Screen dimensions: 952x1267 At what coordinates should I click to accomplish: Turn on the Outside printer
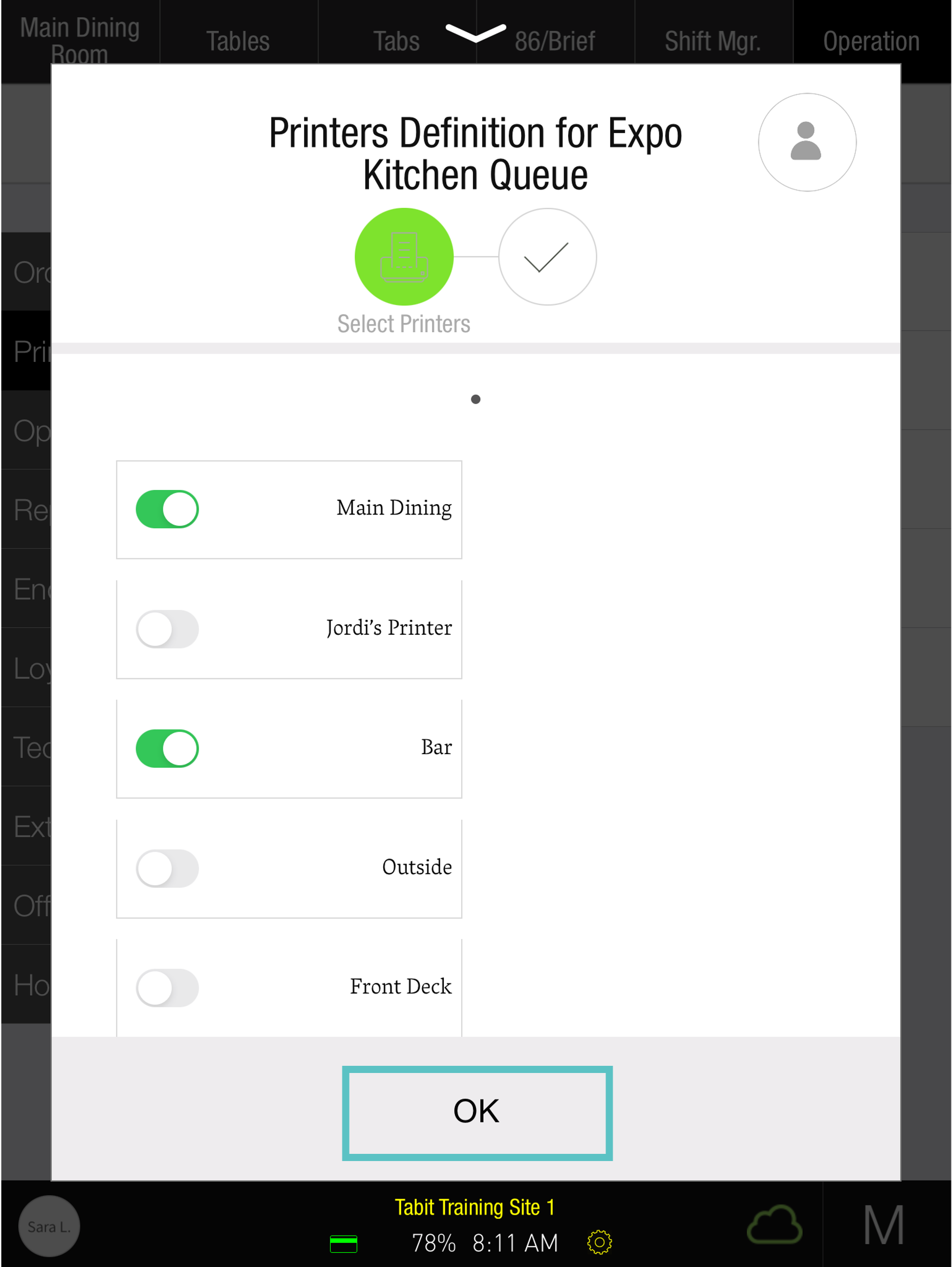[x=167, y=868]
